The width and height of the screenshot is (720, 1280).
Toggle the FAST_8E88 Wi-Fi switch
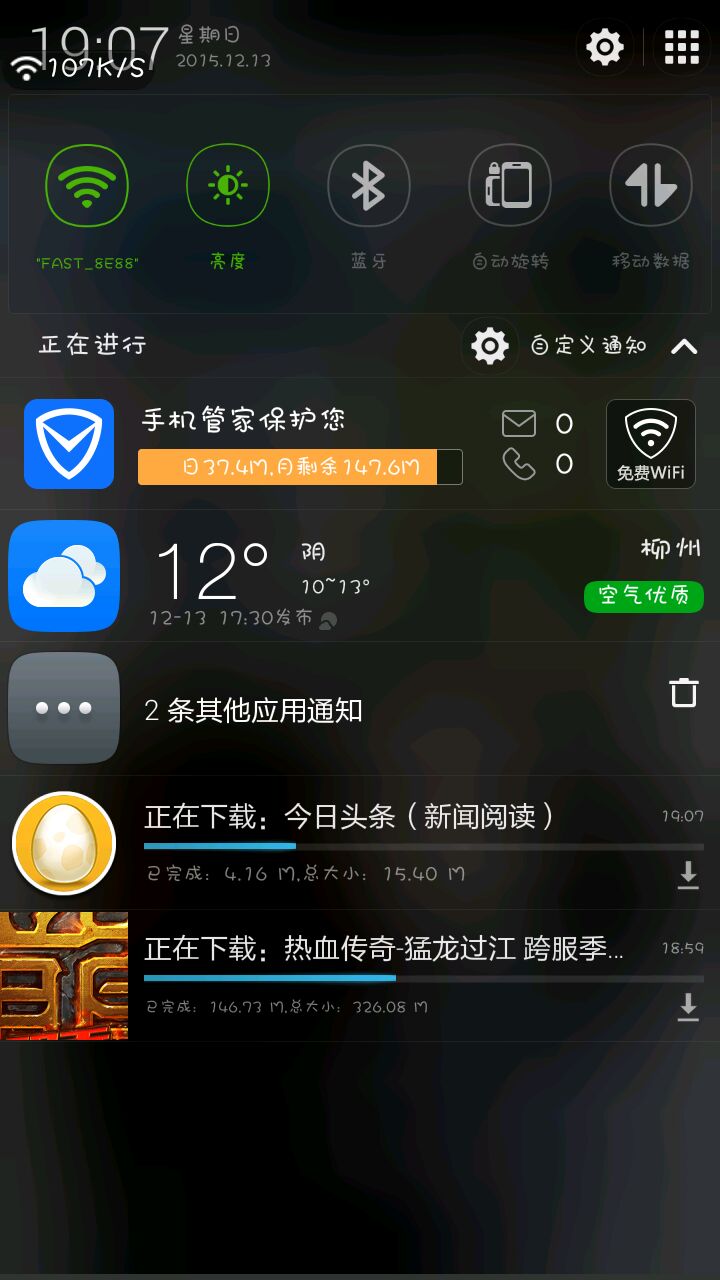(x=87, y=187)
